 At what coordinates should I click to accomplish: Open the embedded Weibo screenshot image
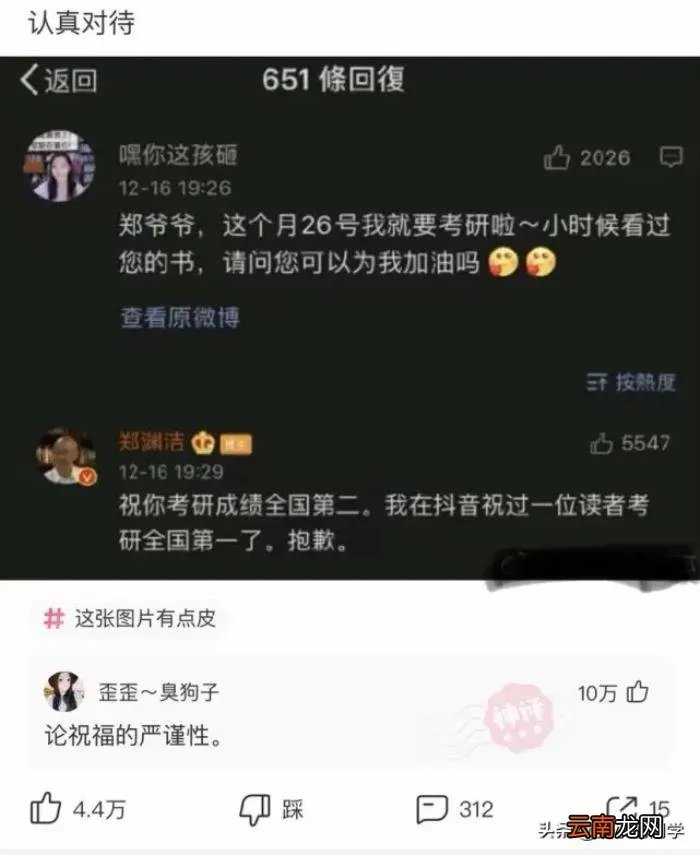(350, 318)
